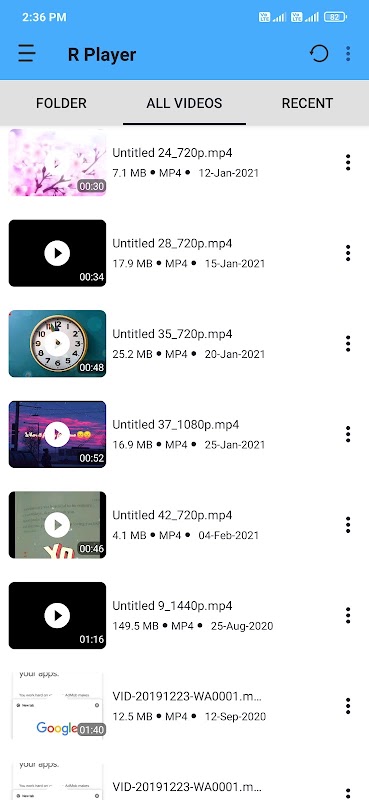Switch to the FOLDER tab
The width and height of the screenshot is (369, 800).
(61, 103)
